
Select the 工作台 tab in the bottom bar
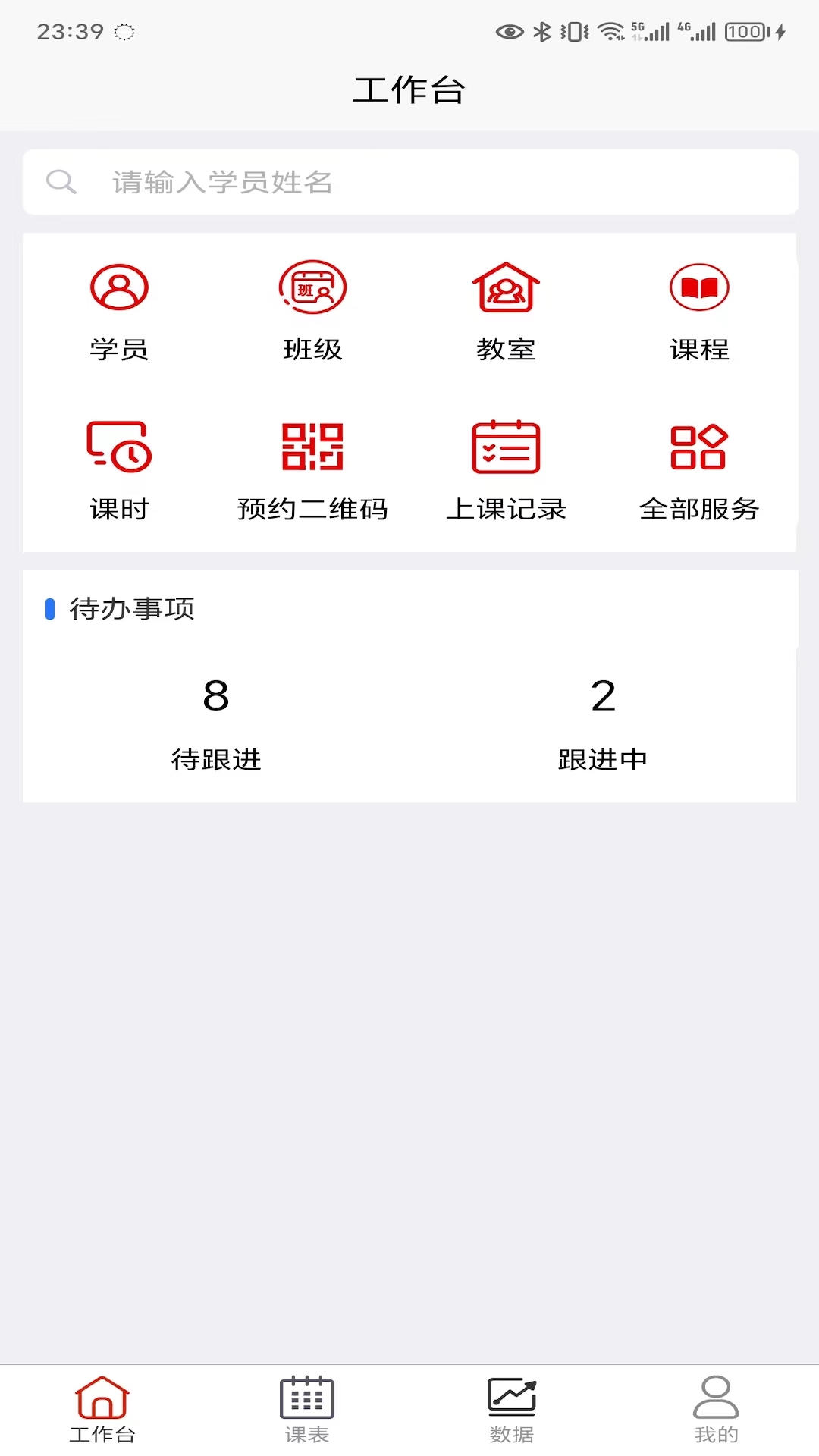point(102,1409)
